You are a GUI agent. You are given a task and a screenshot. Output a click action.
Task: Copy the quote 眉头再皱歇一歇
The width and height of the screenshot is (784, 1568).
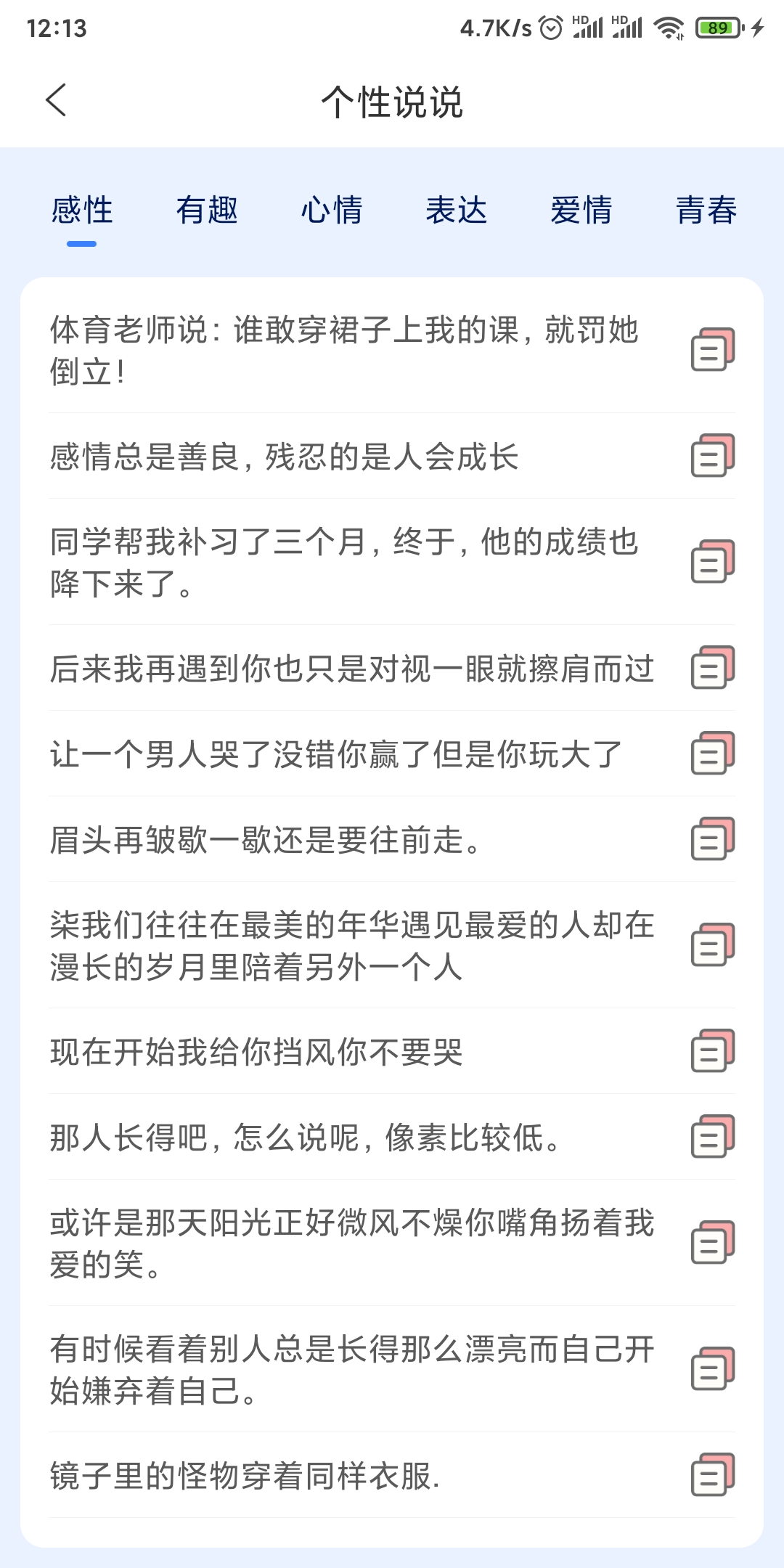click(x=713, y=838)
